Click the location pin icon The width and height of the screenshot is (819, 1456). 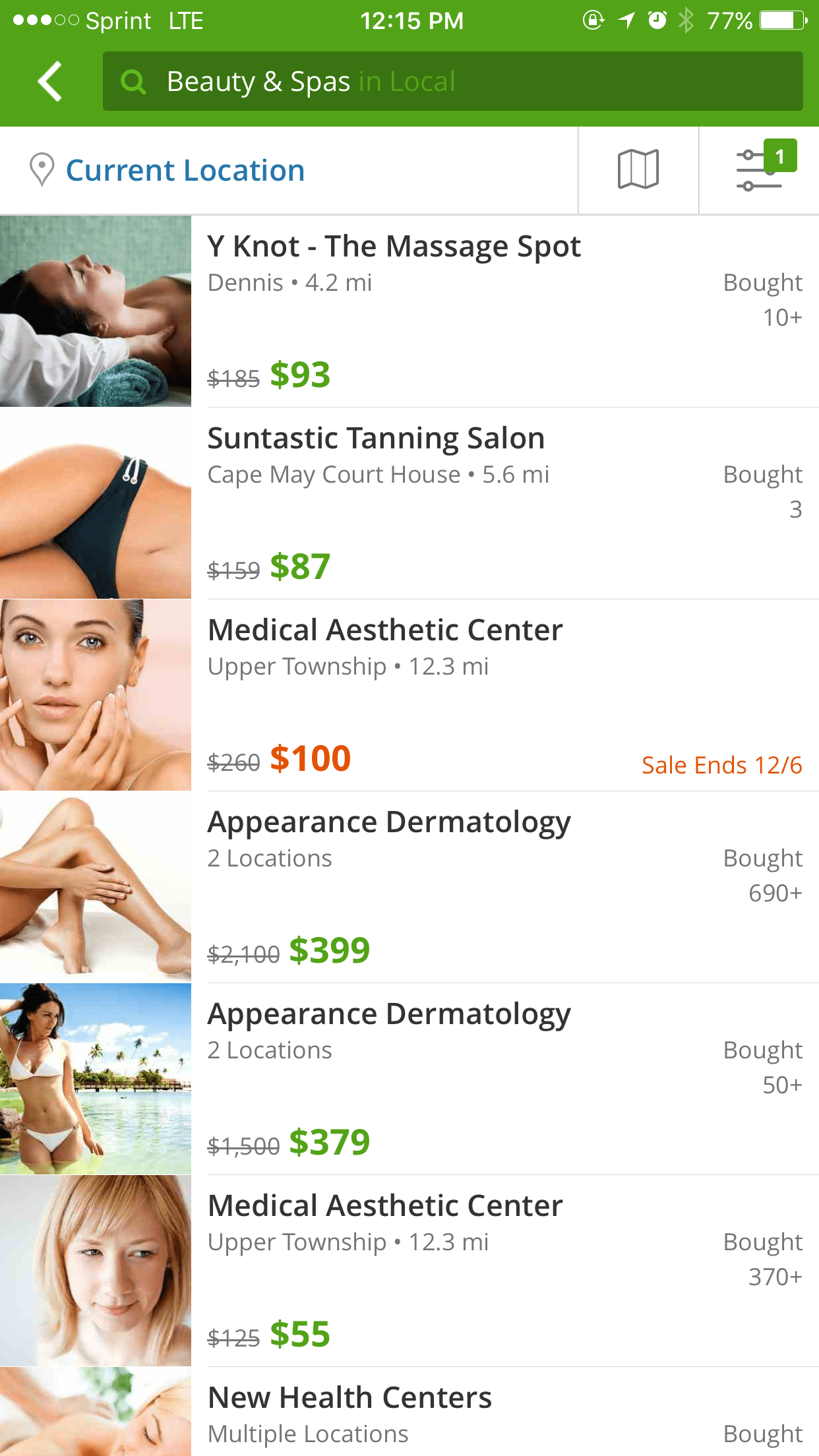[x=42, y=169]
